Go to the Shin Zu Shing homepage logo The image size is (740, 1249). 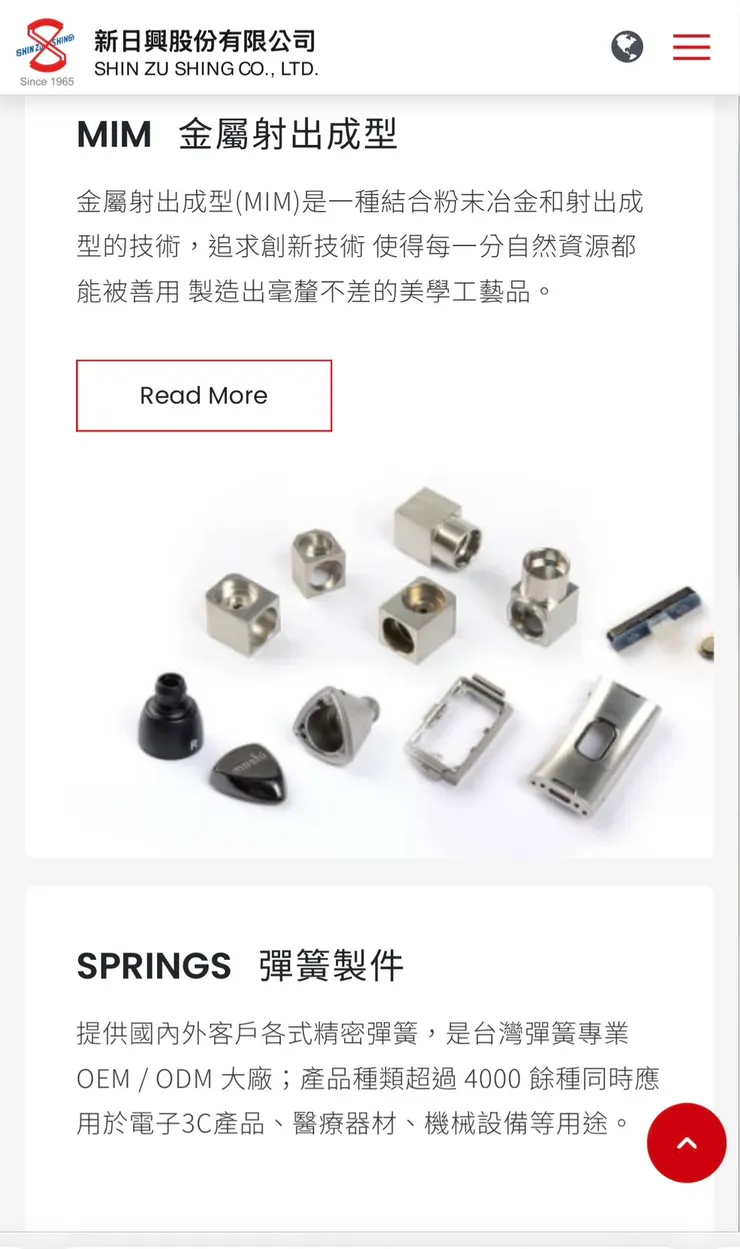point(46,50)
